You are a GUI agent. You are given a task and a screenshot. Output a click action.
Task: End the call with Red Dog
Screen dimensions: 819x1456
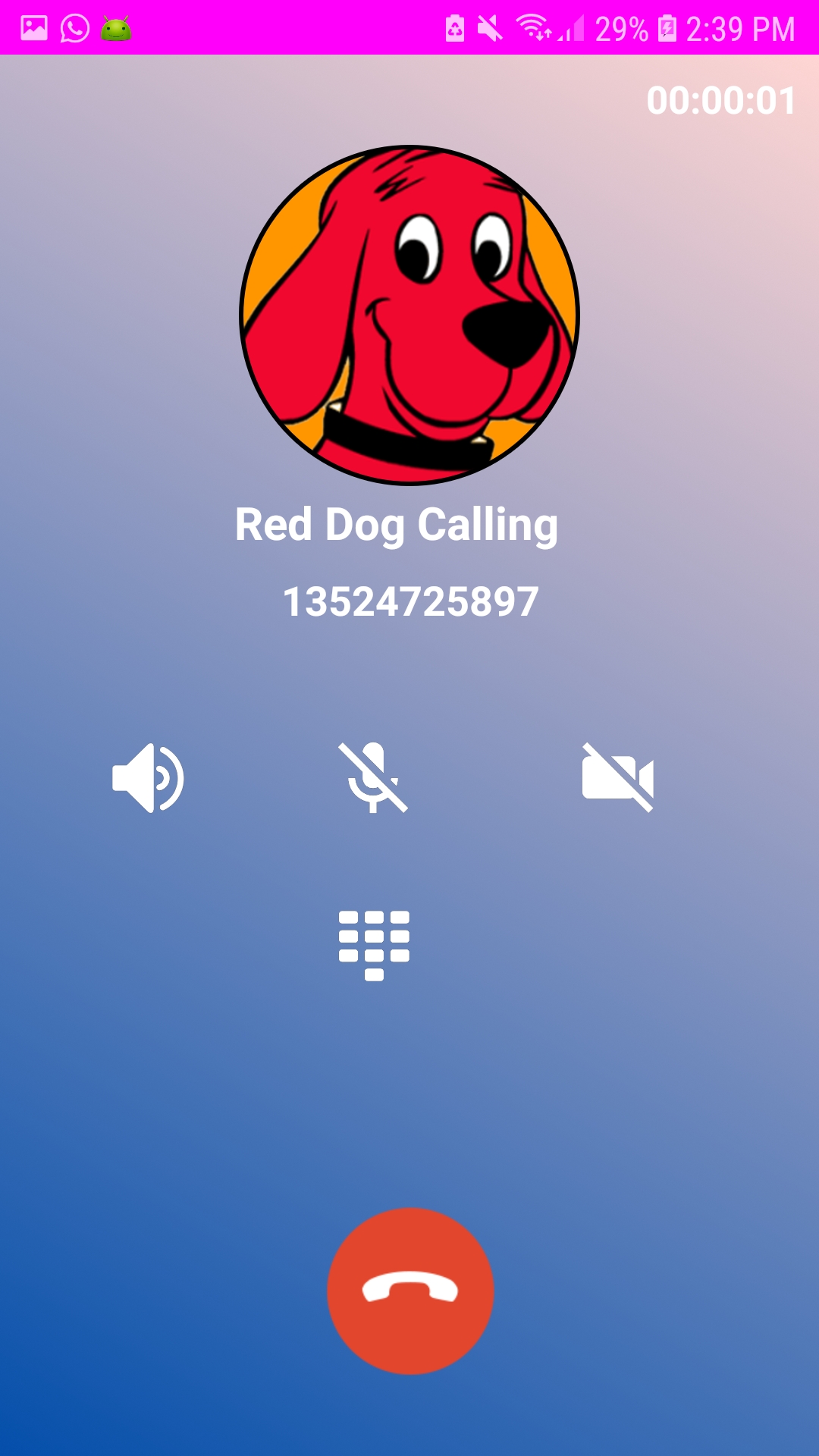click(410, 1291)
